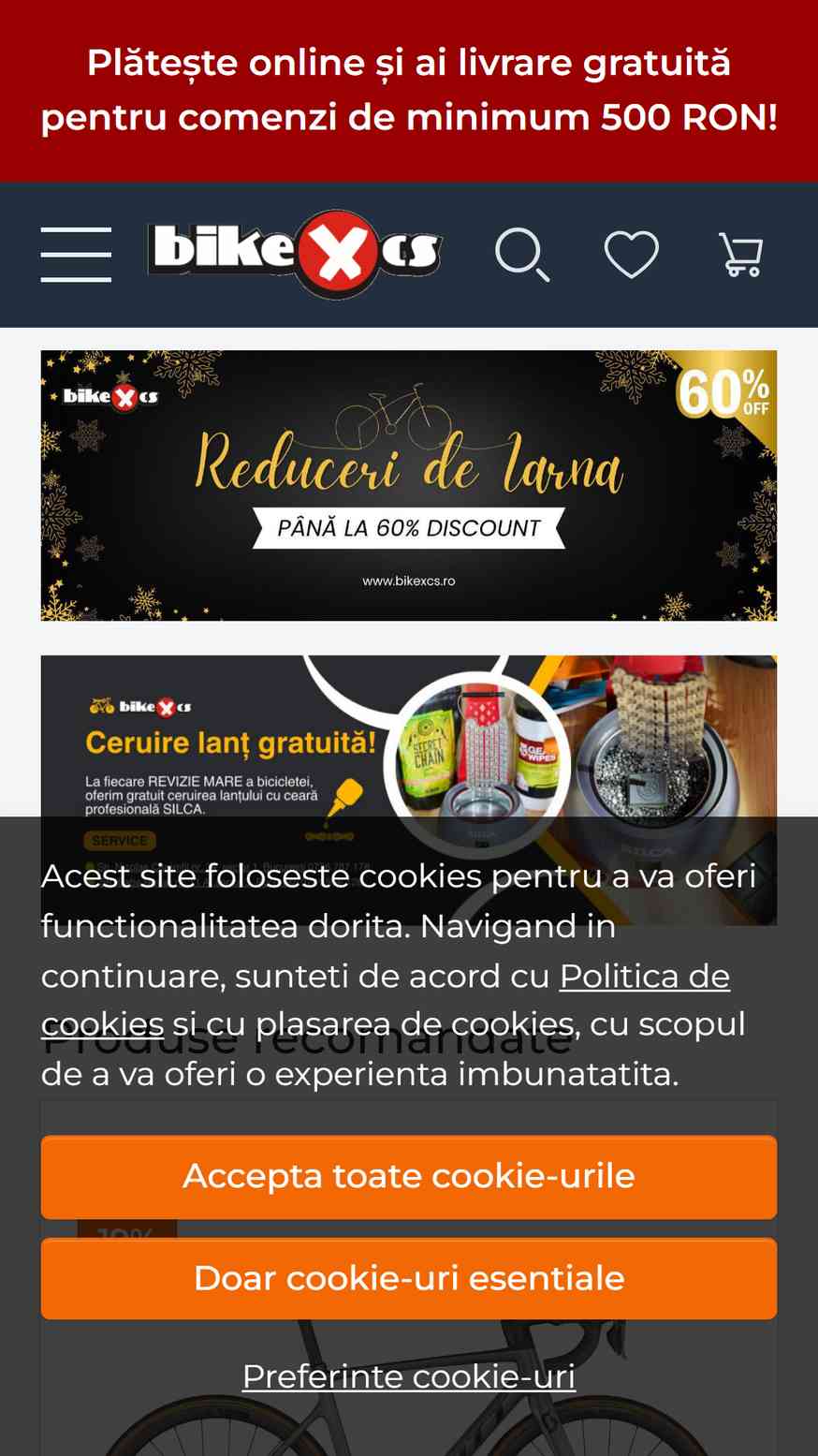Open the Ceruire lanț gratuită banner
The image size is (818, 1456).
409,736
